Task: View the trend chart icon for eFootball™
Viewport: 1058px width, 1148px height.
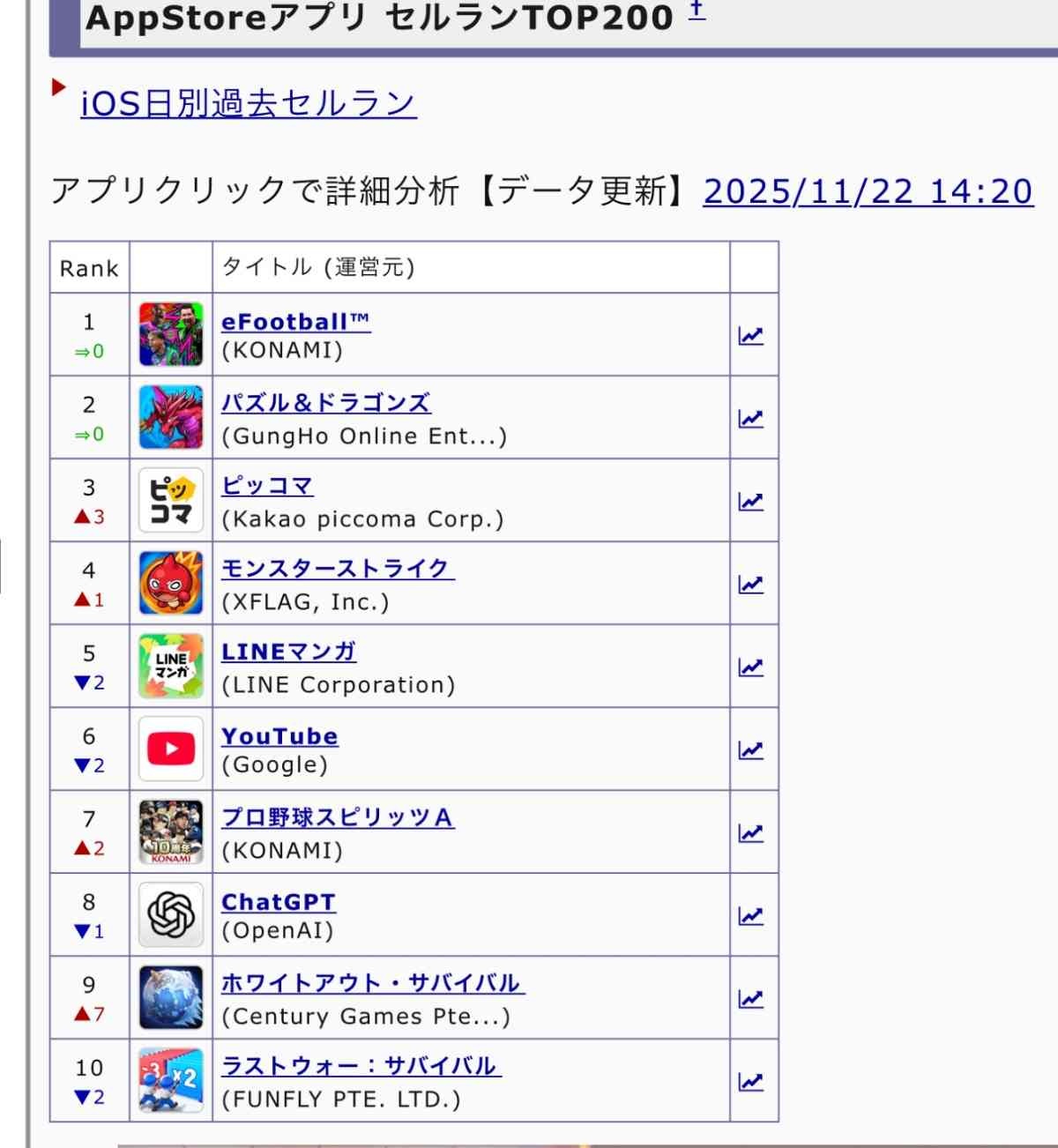Action: pyautogui.click(x=750, y=336)
